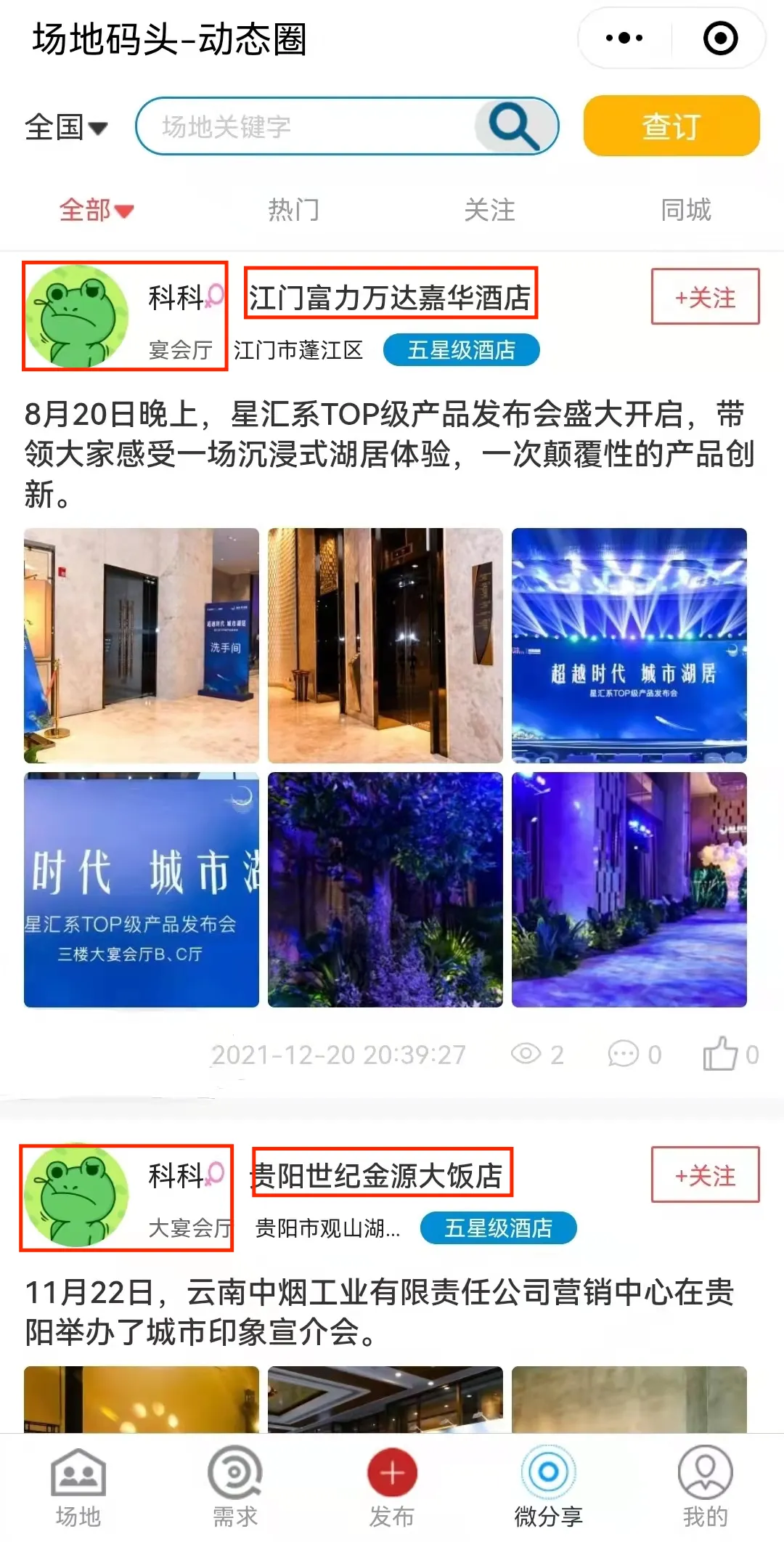Follow the poster of 贵阳世纪金源大饭店
Screen dimensions: 784x1542
pos(705,1174)
